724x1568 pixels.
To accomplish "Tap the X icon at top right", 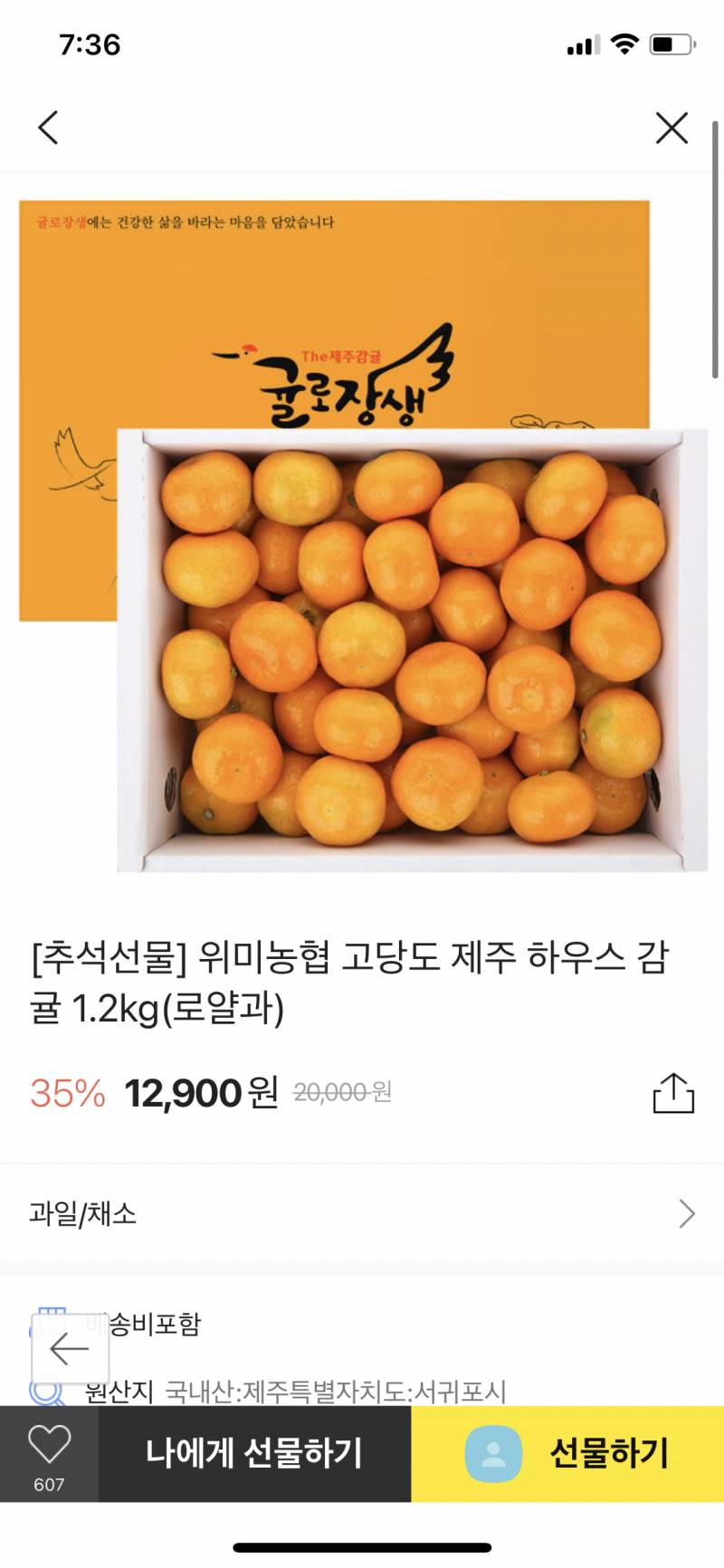I will pos(671,128).
